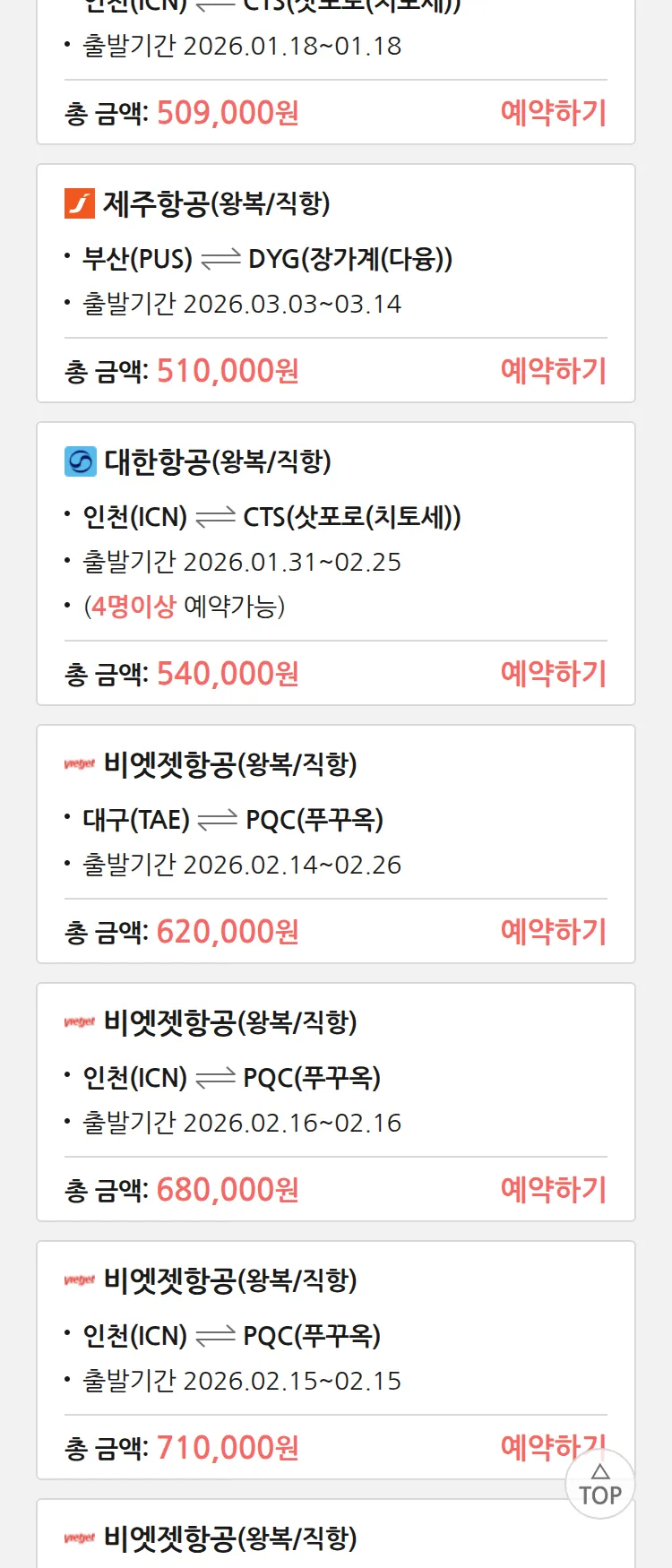672x1568 pixels.
Task: Reserve the 710,000원 Vietjet flight
Action: [x=529, y=1446]
